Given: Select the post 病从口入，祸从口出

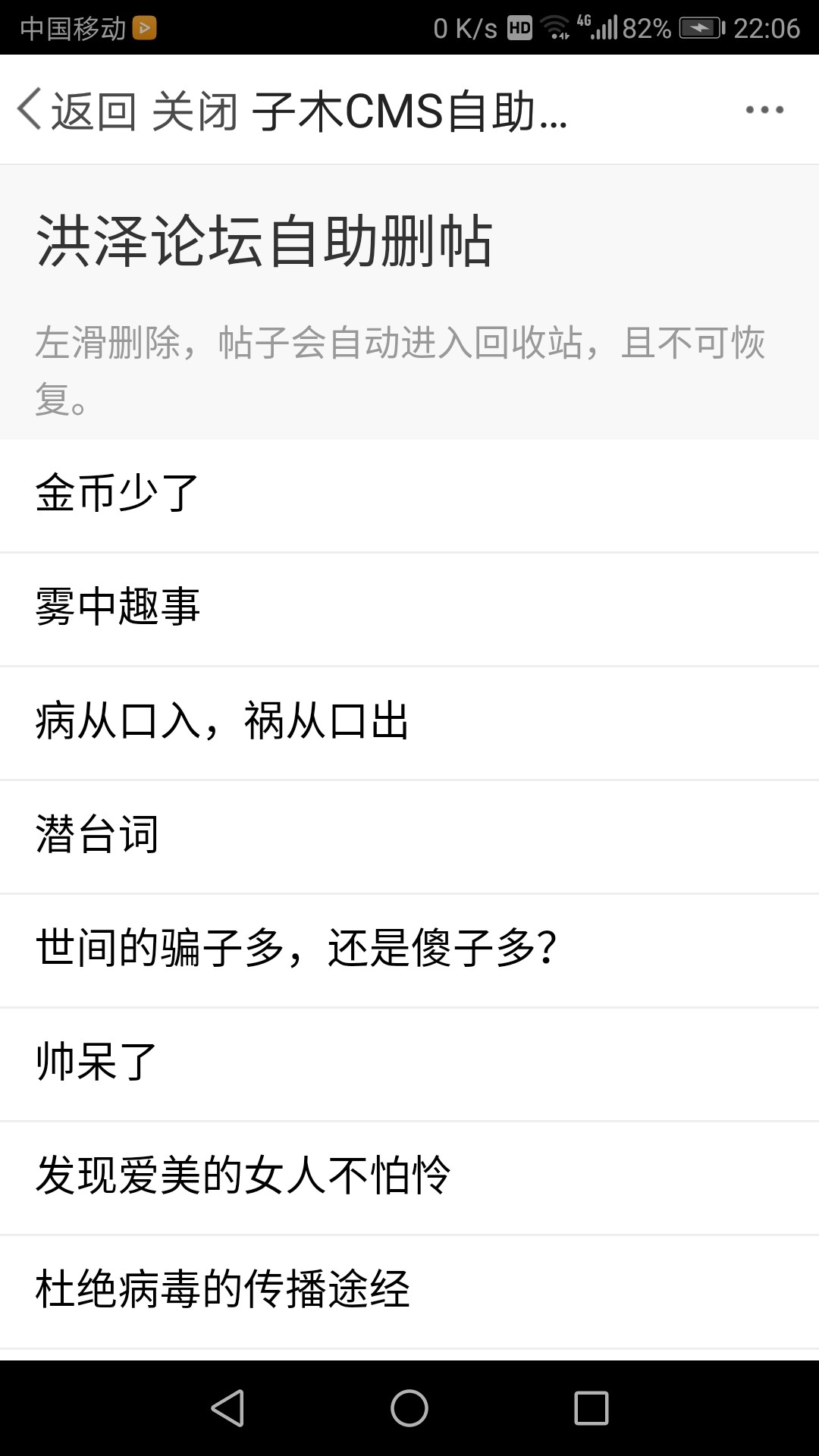Looking at the screenshot, I should coord(409,723).
